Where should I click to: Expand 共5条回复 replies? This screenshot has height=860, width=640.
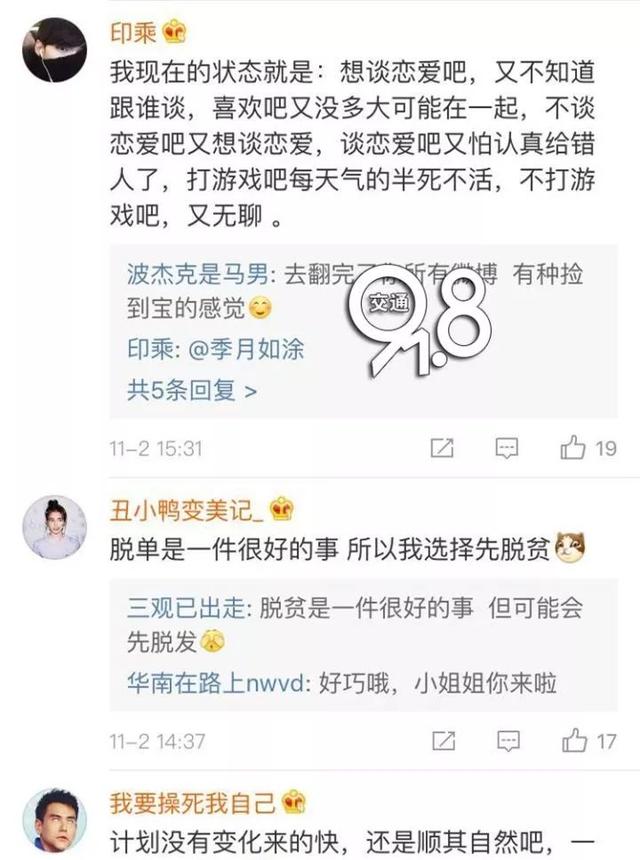[x=191, y=389]
